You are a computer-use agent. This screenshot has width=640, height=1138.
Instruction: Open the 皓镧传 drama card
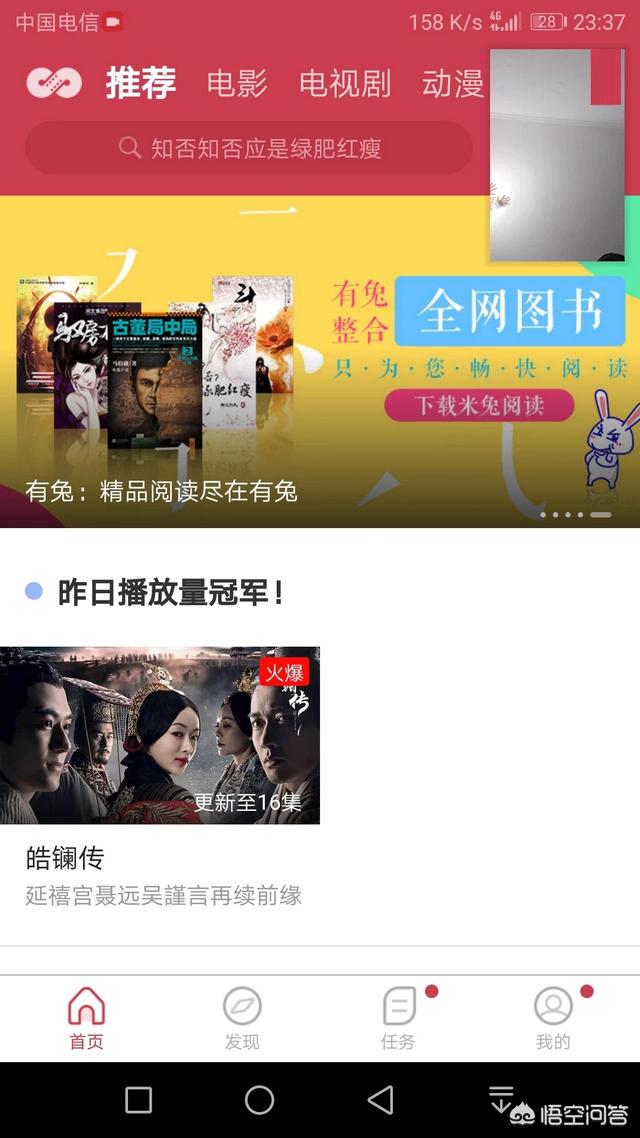click(x=160, y=735)
